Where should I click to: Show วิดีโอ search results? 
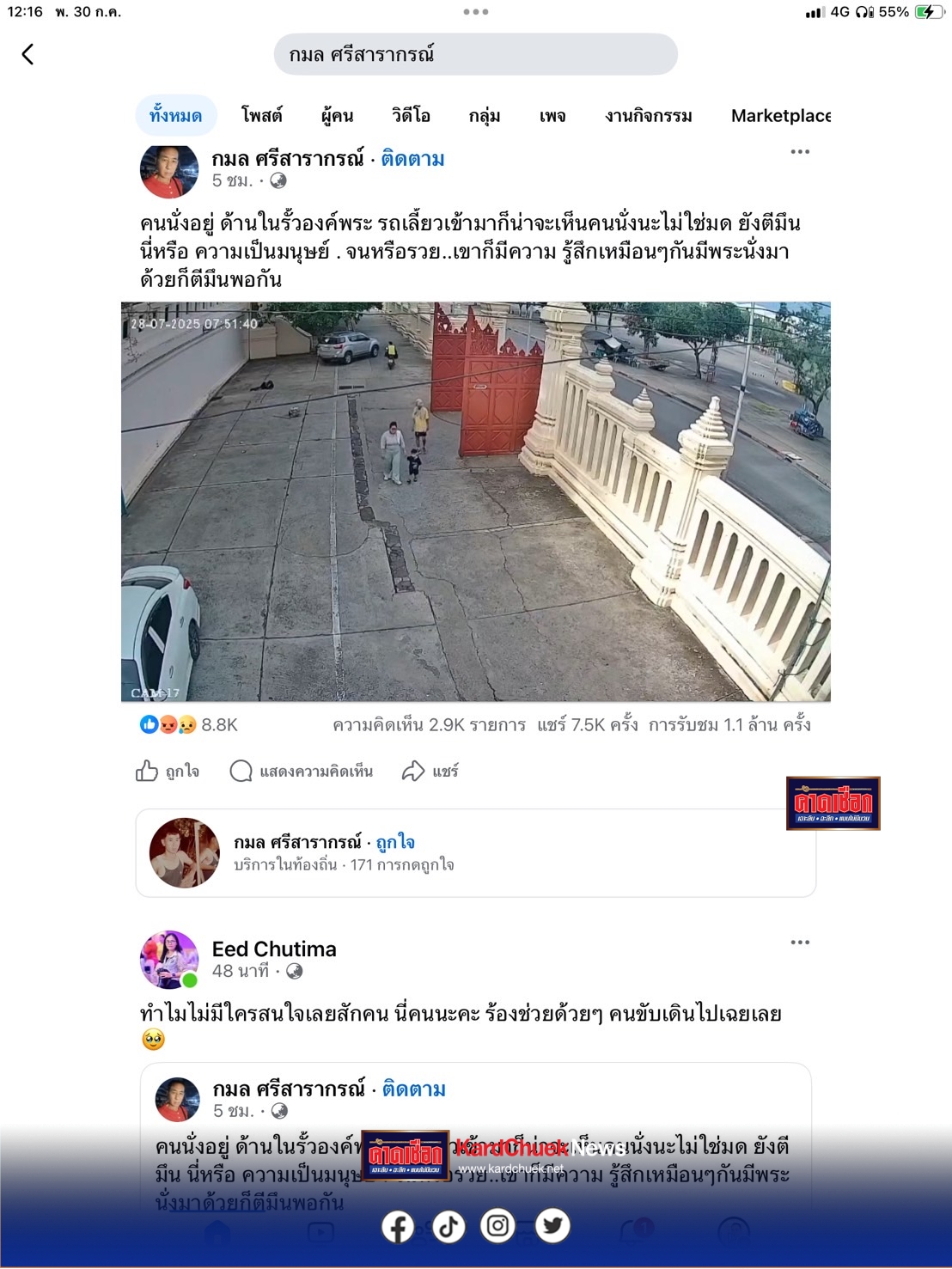coord(411,116)
